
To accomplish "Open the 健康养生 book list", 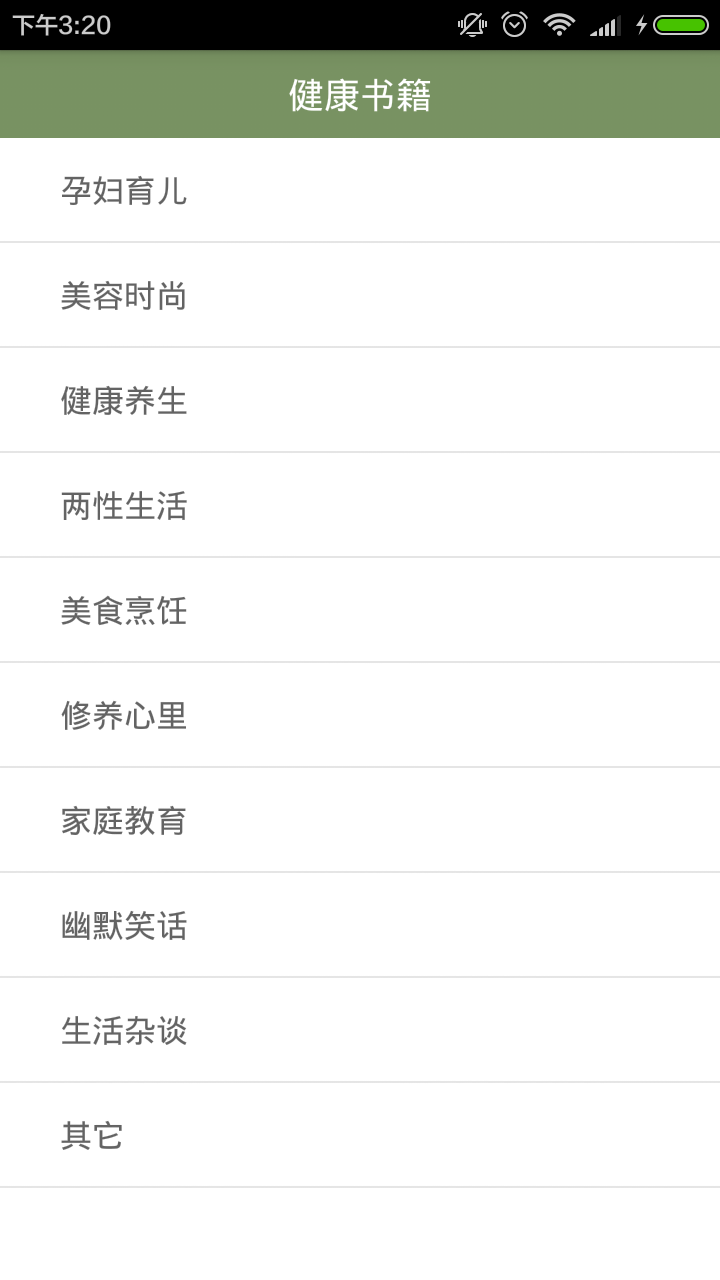I will pos(360,399).
